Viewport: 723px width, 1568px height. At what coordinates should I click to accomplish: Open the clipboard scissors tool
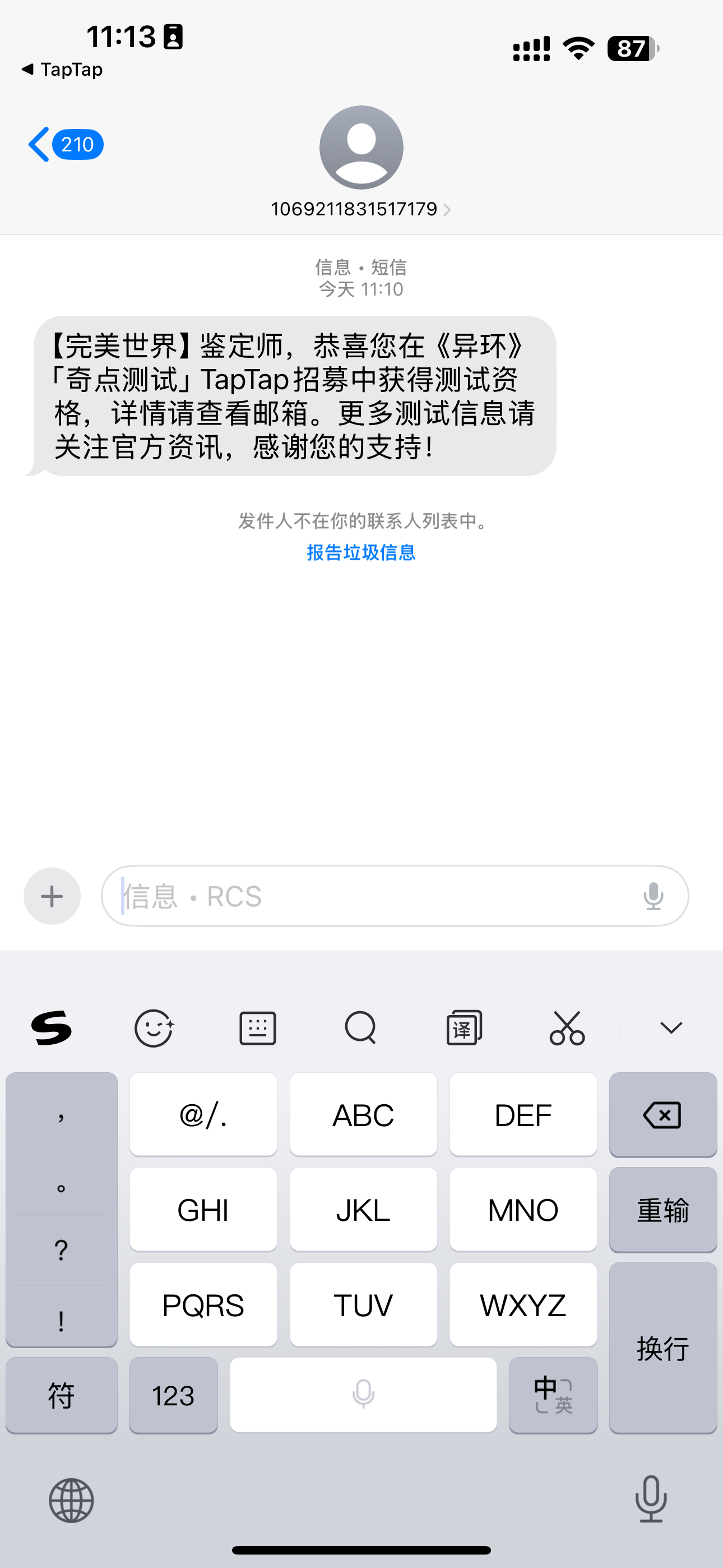point(567,1029)
